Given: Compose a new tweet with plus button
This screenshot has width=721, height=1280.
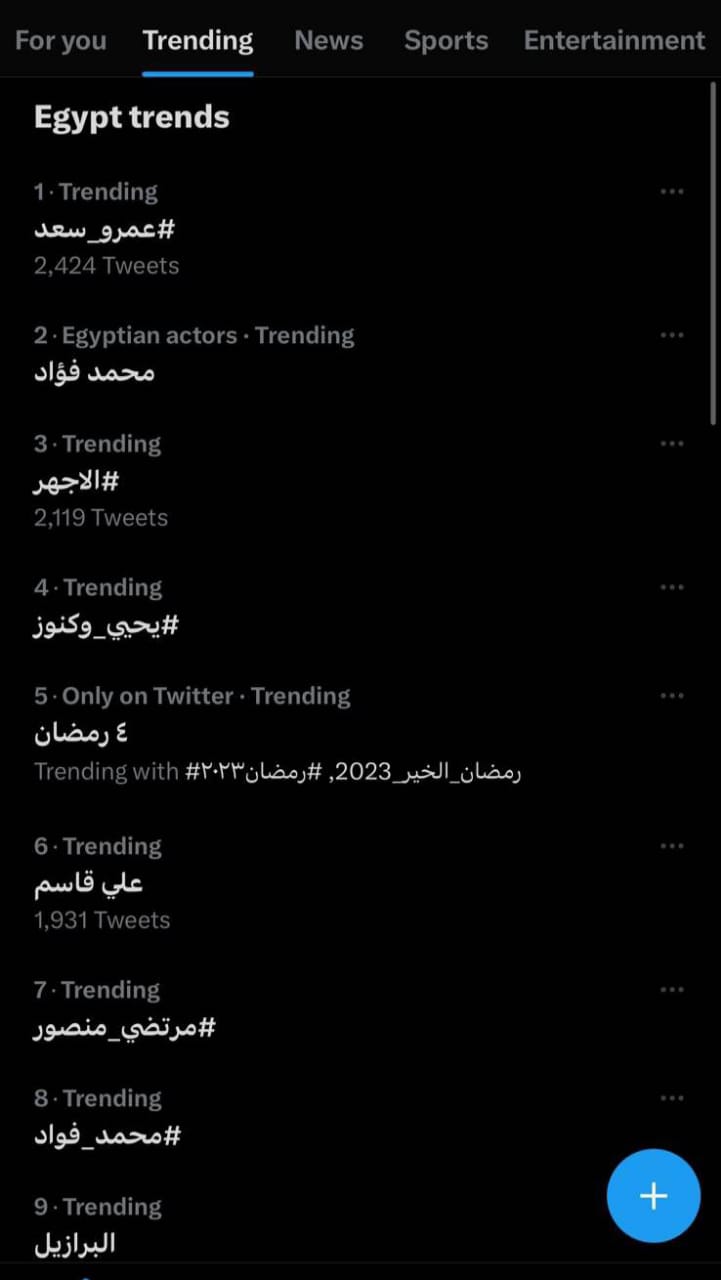Looking at the screenshot, I should (x=653, y=1196).
